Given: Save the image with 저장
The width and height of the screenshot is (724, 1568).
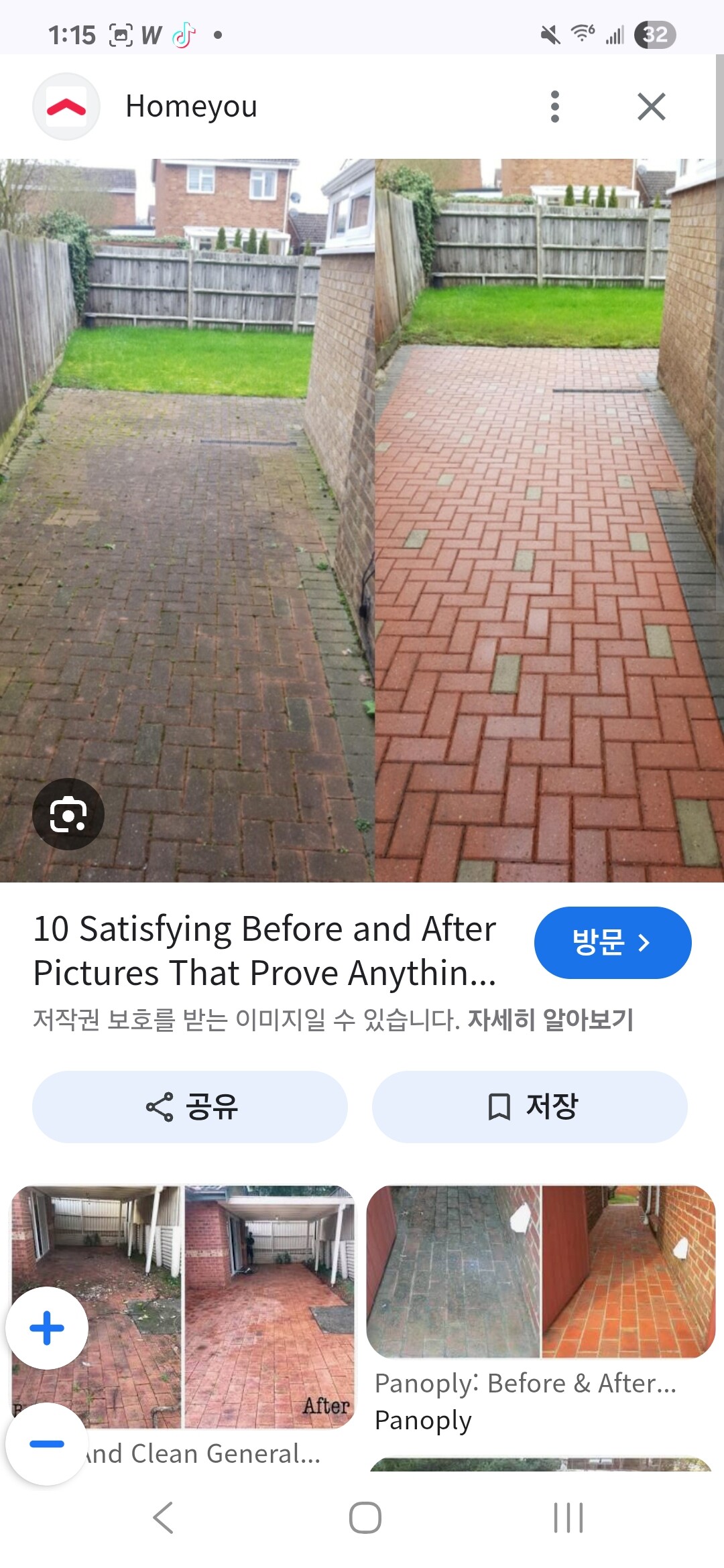Looking at the screenshot, I should point(530,1106).
